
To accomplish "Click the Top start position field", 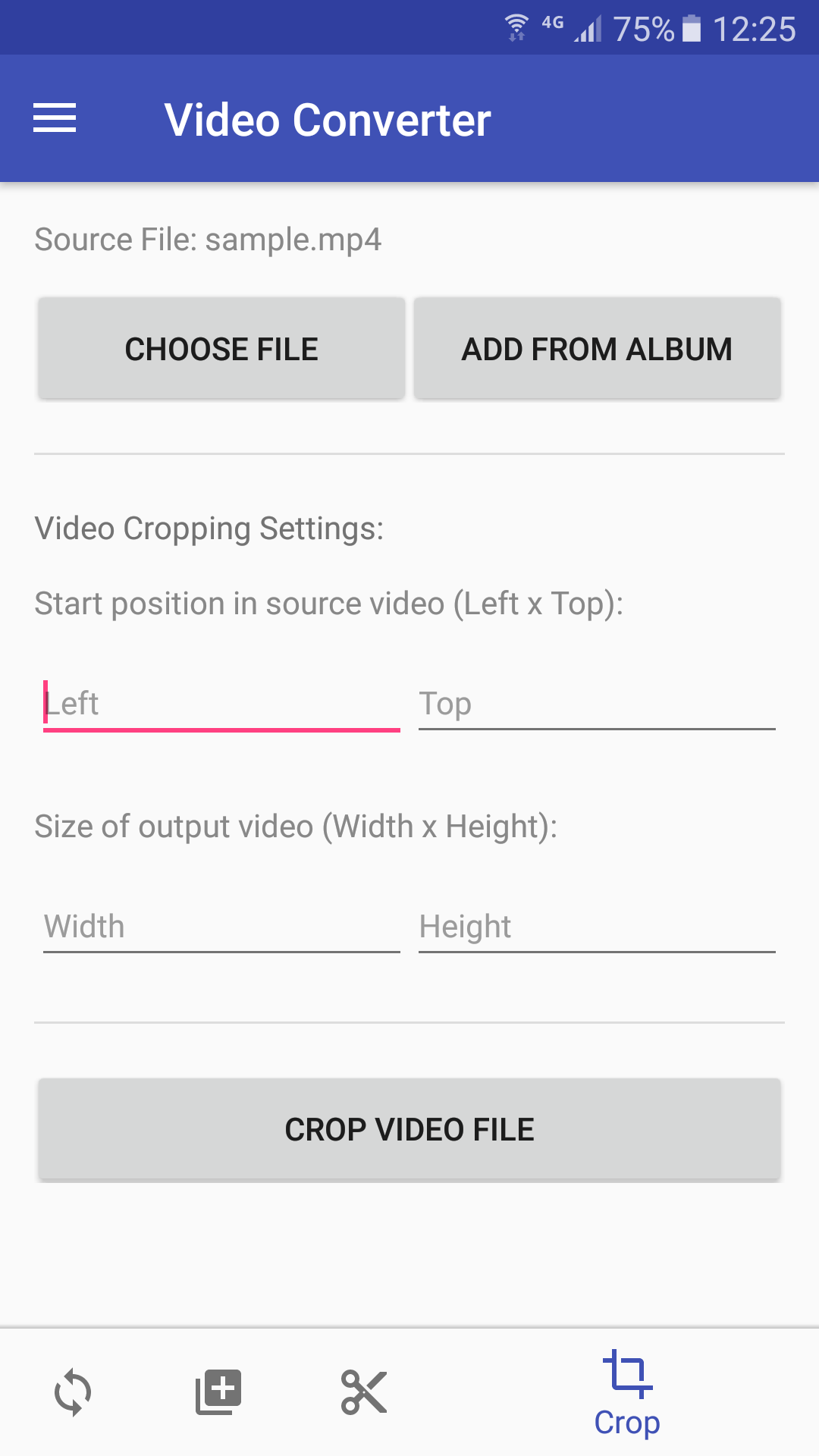I will pyautogui.click(x=596, y=704).
